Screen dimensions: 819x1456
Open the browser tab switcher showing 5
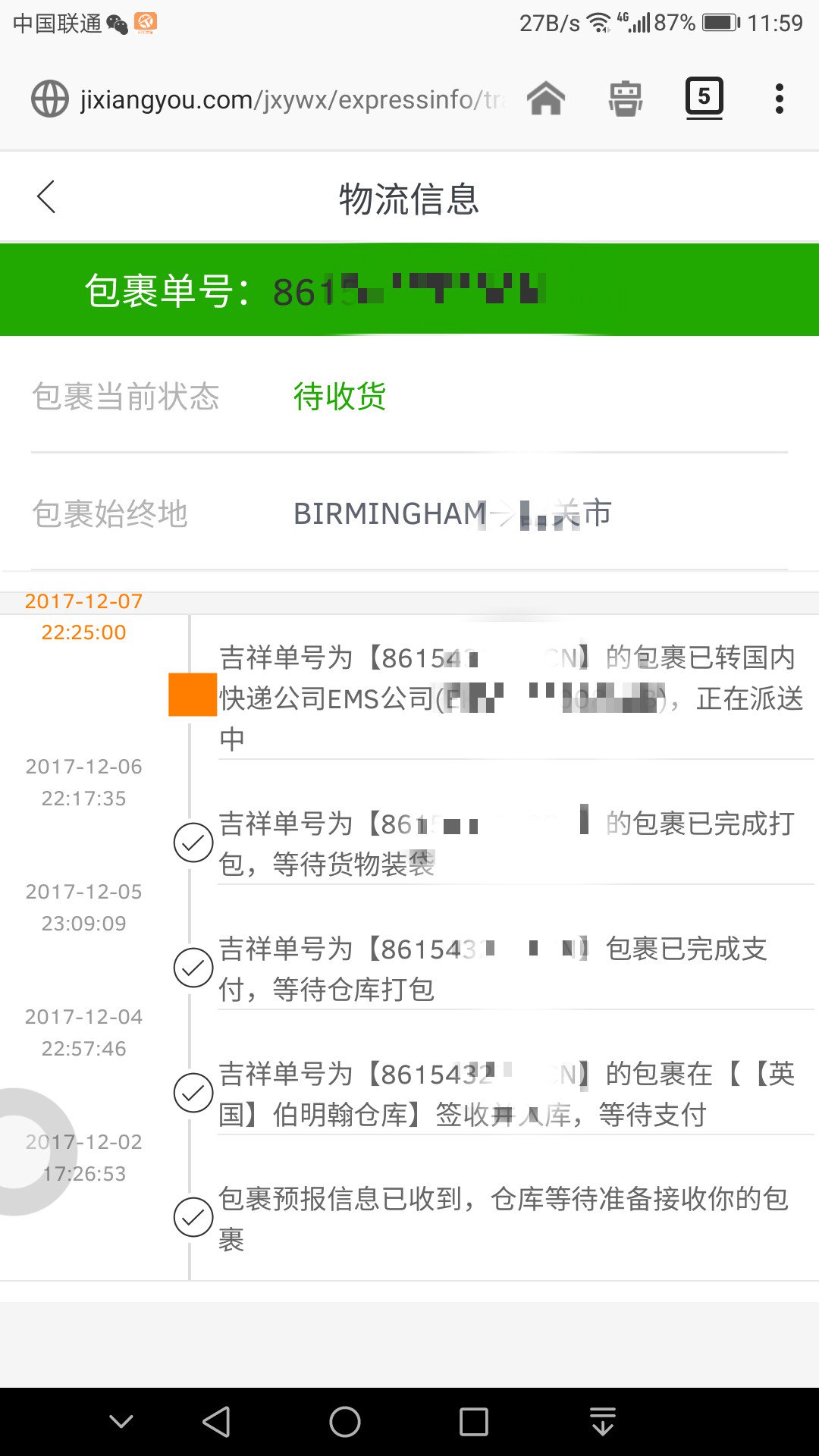(x=704, y=98)
